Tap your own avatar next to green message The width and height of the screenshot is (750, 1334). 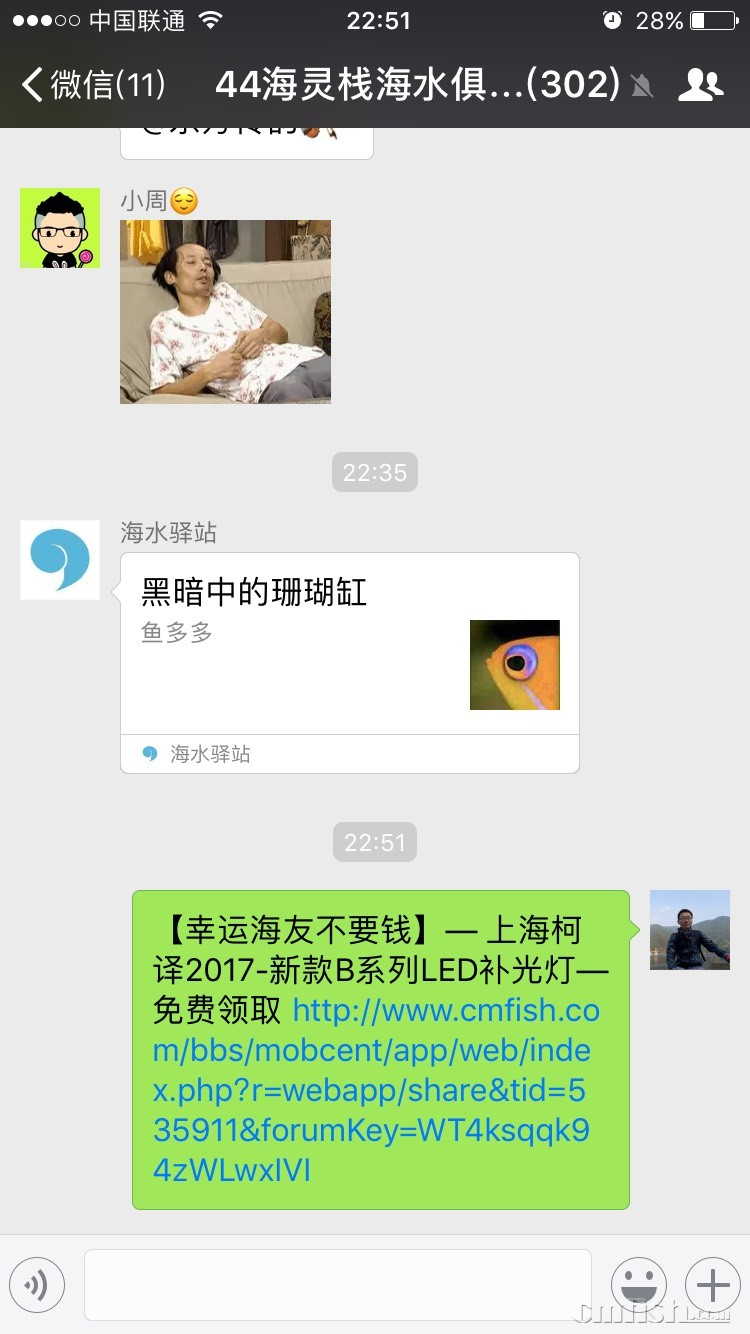pos(690,929)
